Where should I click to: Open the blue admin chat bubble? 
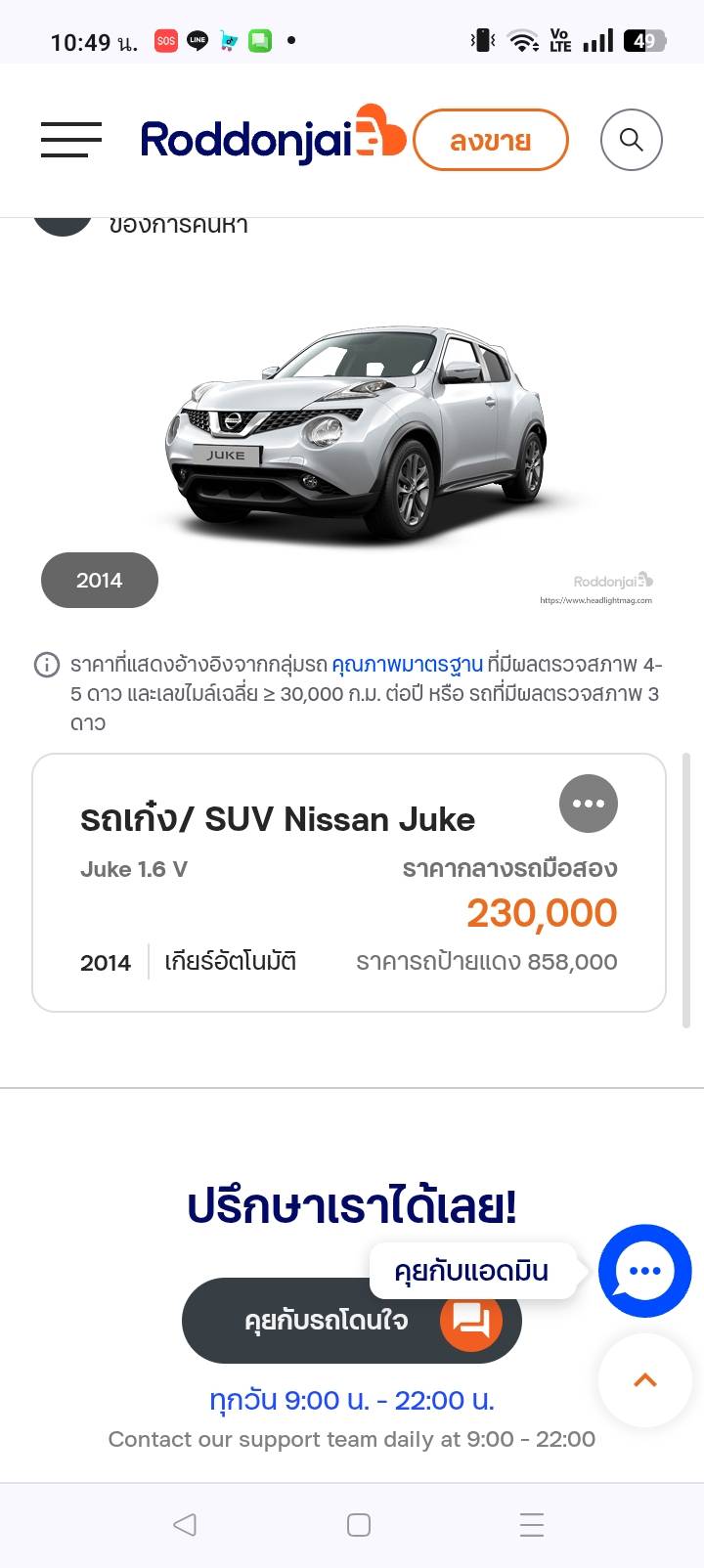click(644, 1271)
